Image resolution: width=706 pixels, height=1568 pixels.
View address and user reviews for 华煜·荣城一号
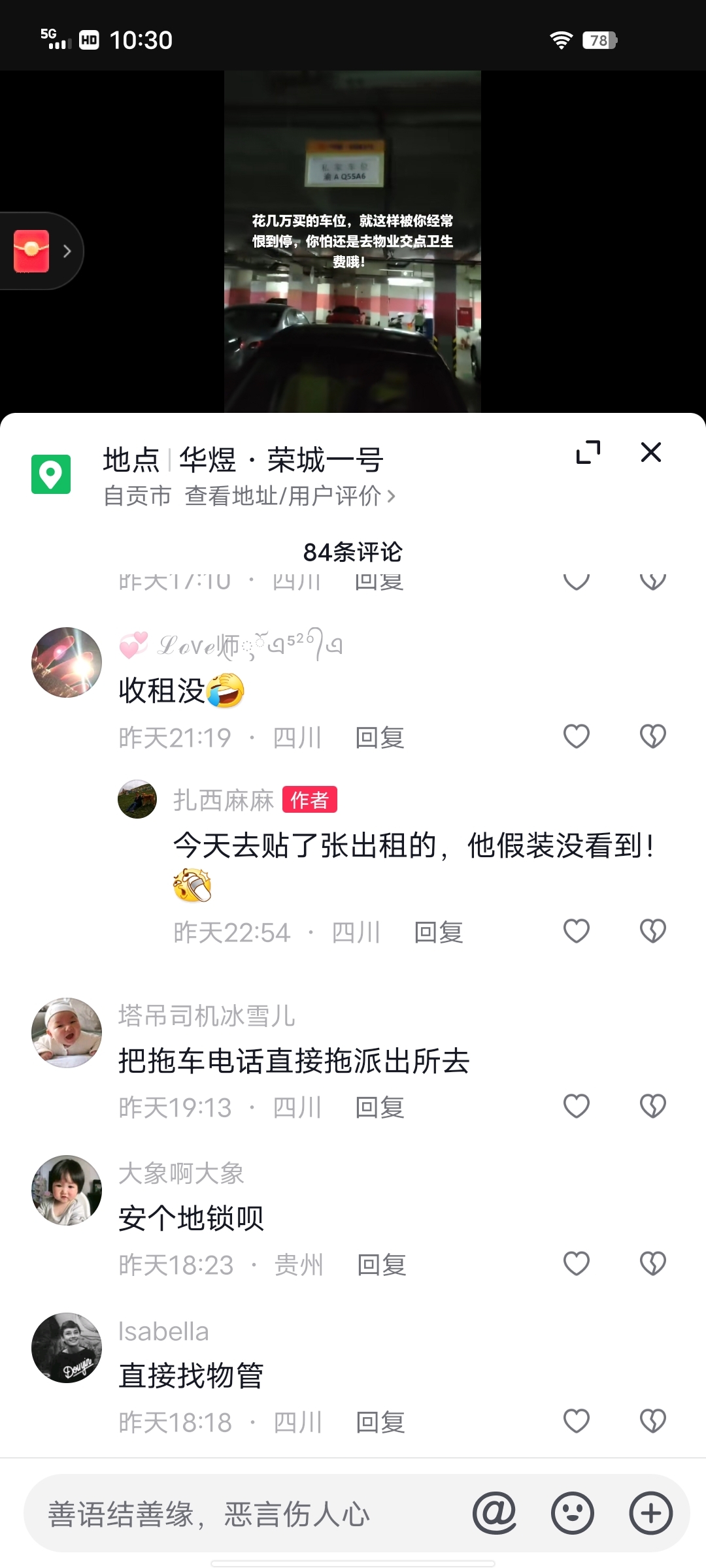coord(290,496)
